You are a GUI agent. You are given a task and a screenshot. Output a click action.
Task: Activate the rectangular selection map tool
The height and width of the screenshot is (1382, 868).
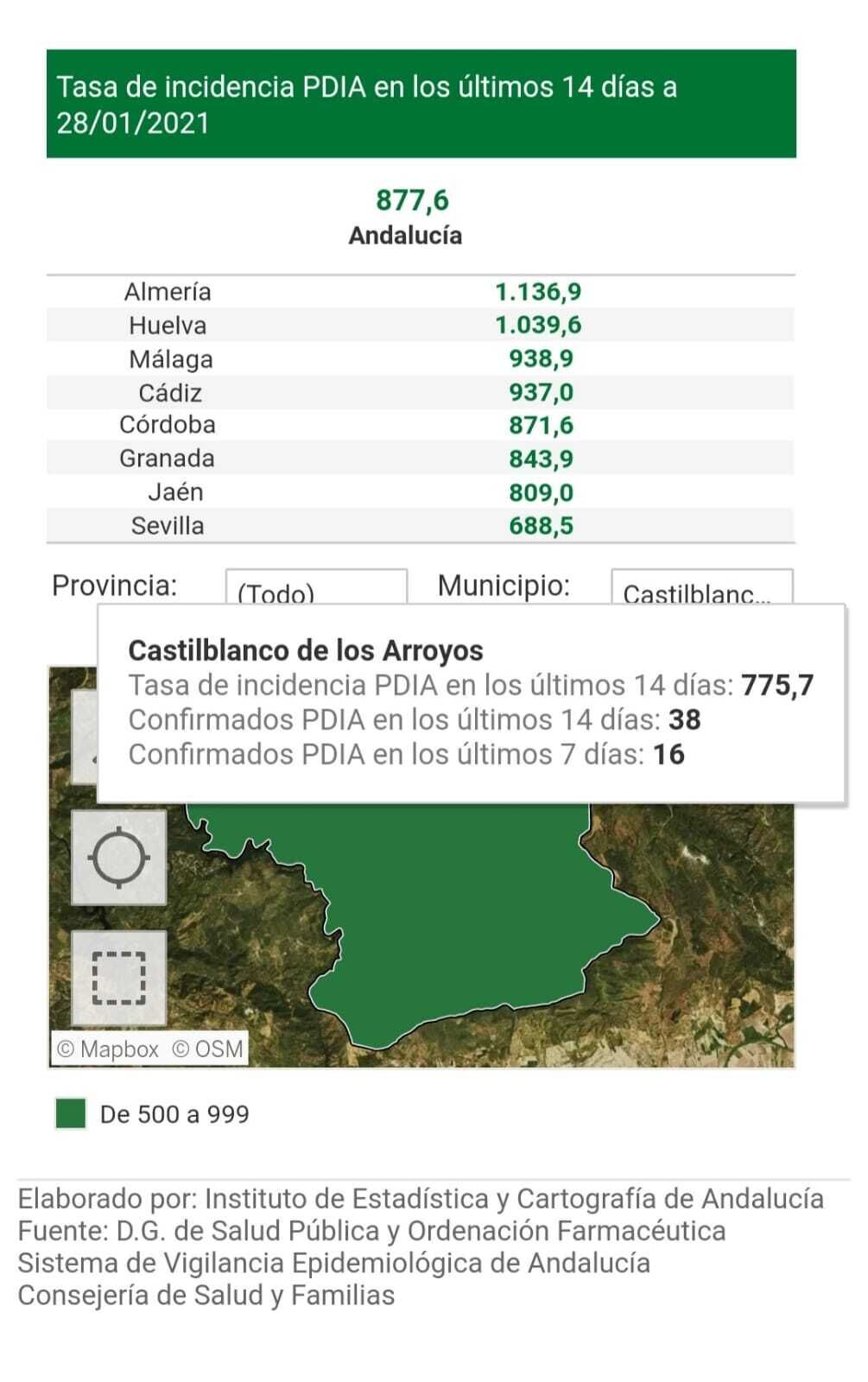coord(119,978)
